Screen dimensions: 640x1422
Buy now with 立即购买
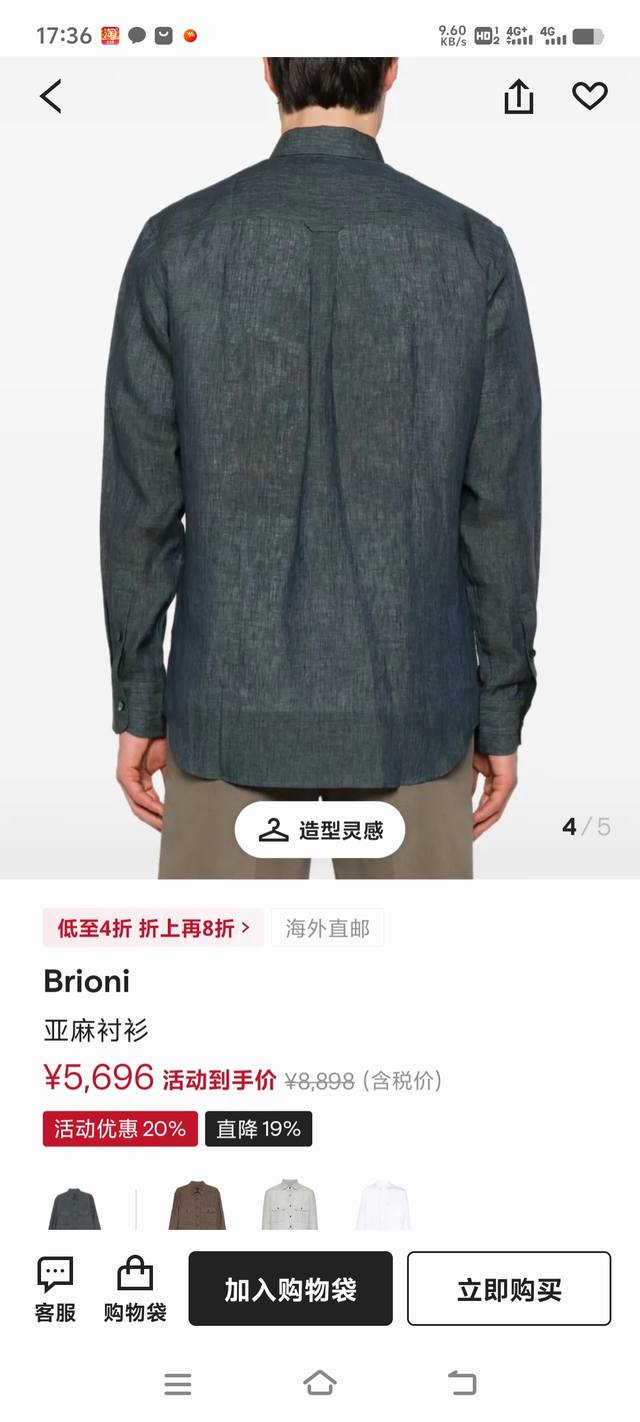click(509, 1289)
